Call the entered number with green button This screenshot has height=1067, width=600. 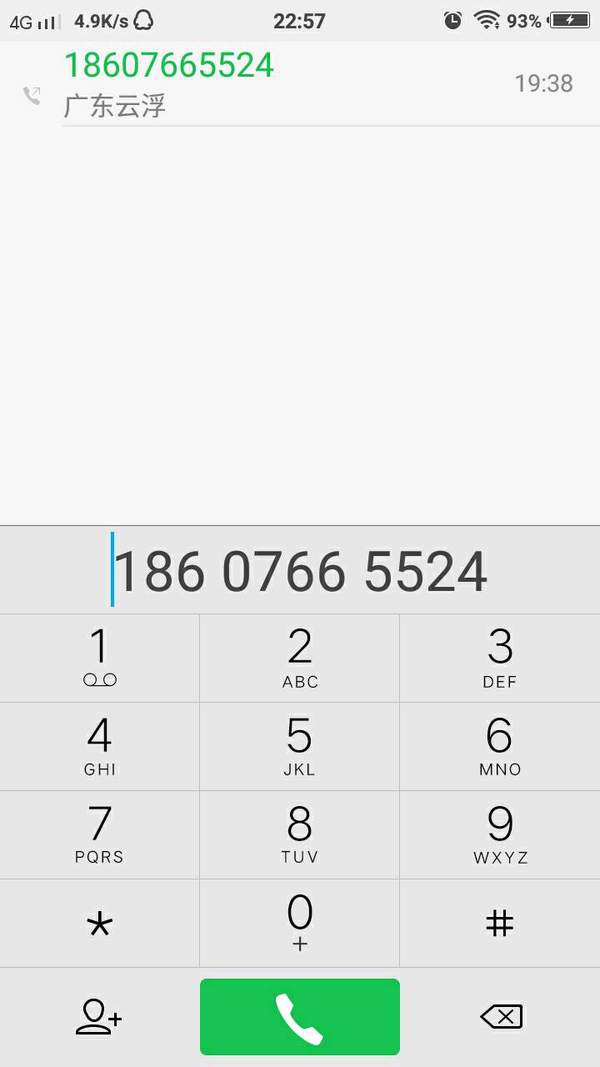tap(300, 1017)
